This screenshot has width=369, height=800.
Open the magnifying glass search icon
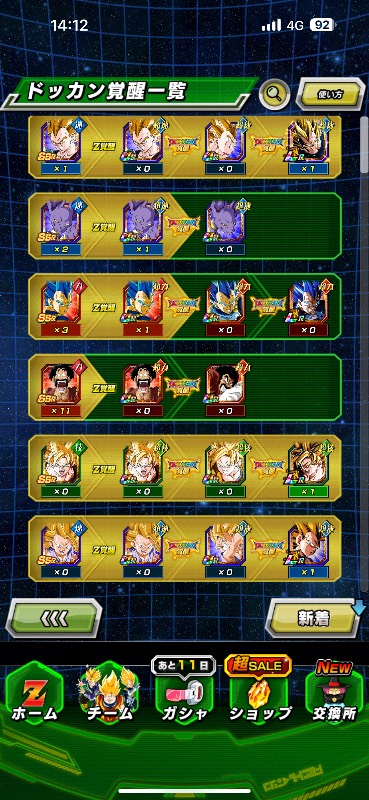(x=274, y=94)
